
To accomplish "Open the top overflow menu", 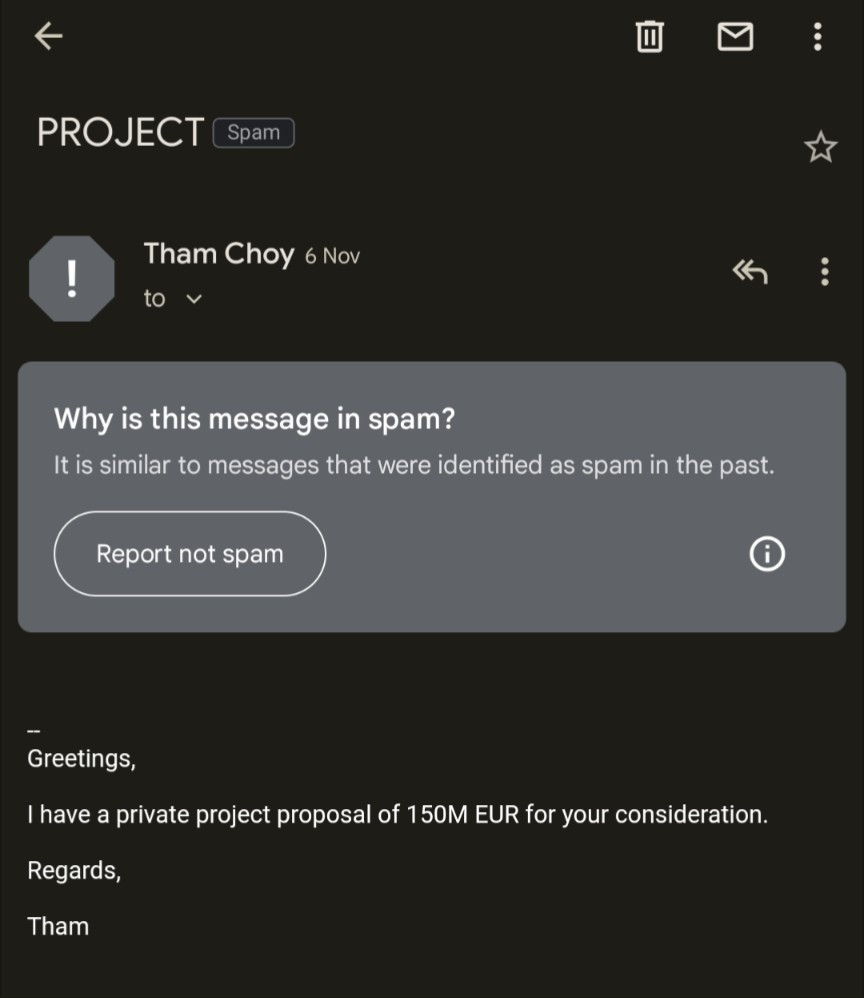I will (x=818, y=36).
